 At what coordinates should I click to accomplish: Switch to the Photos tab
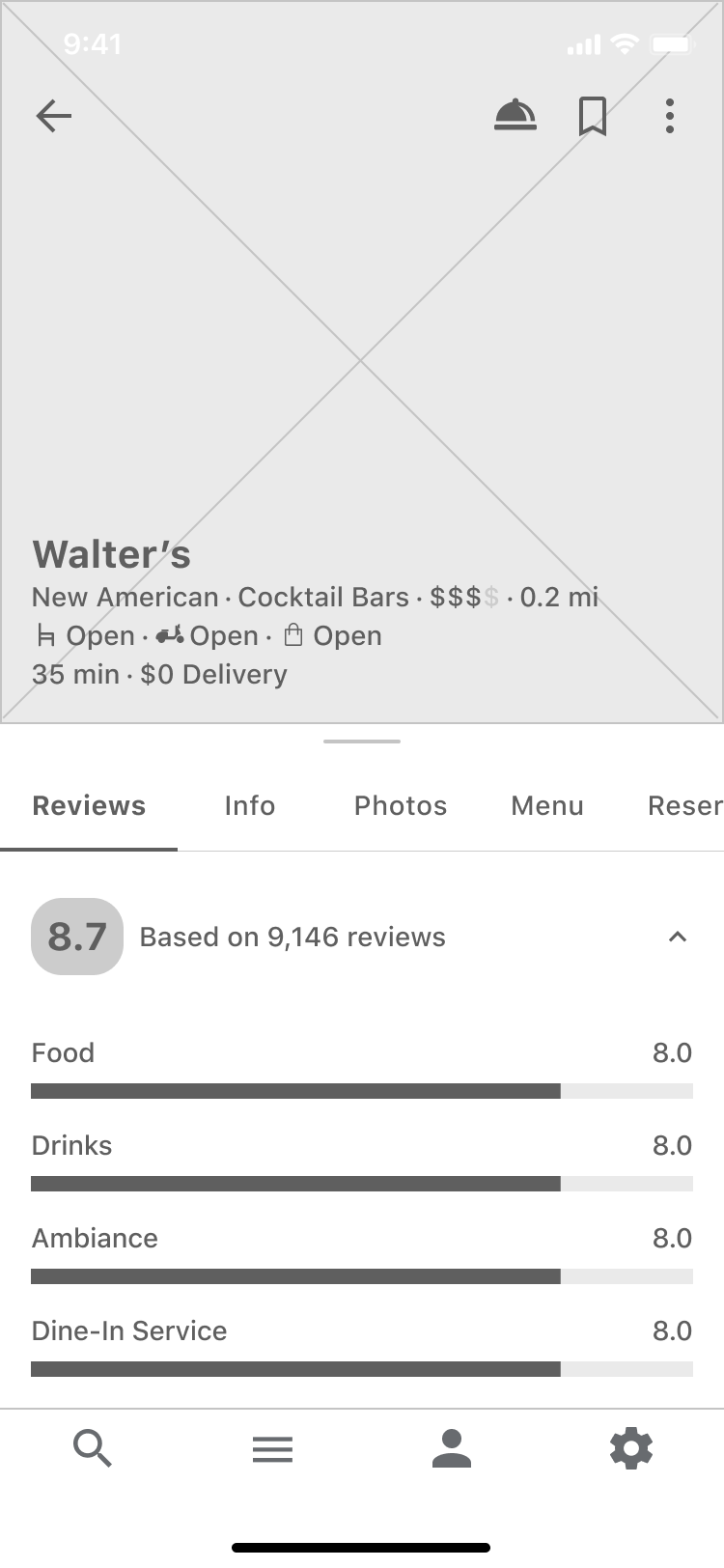pos(400,806)
